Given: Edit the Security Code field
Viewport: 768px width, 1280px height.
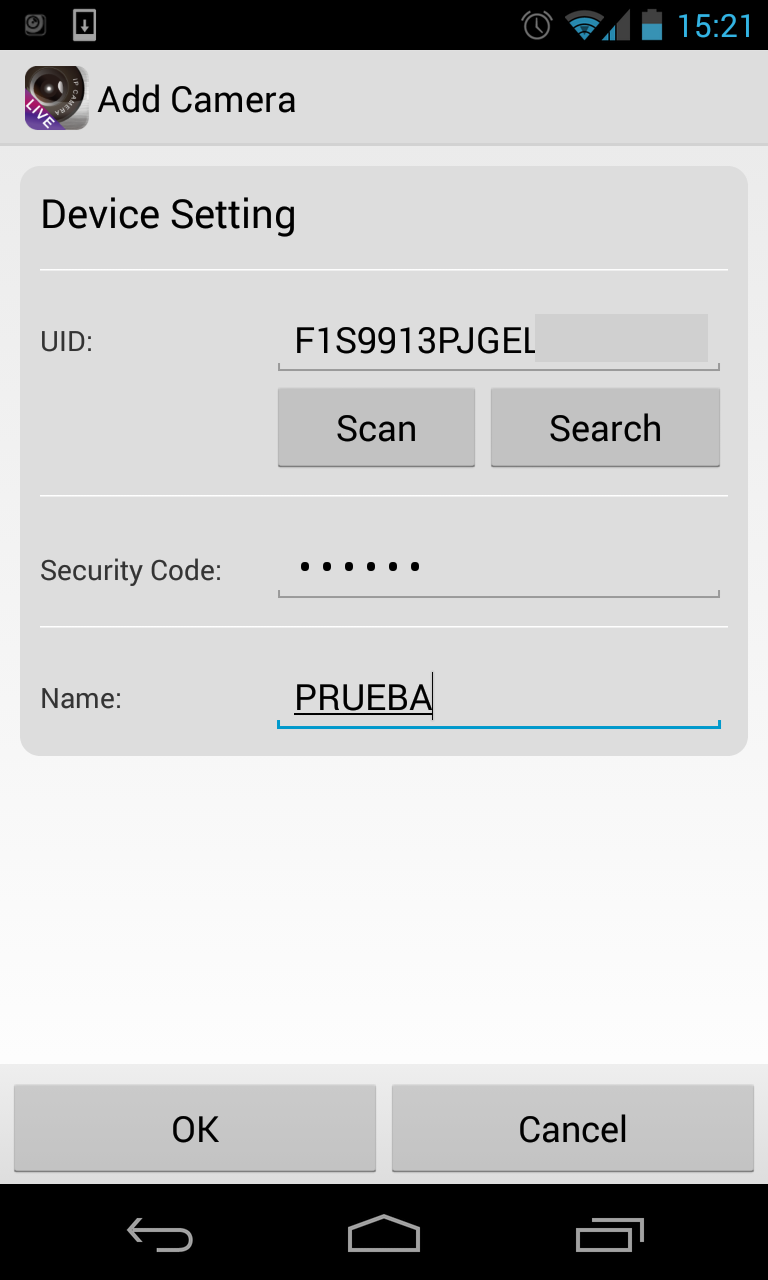Looking at the screenshot, I should pyautogui.click(x=498, y=568).
